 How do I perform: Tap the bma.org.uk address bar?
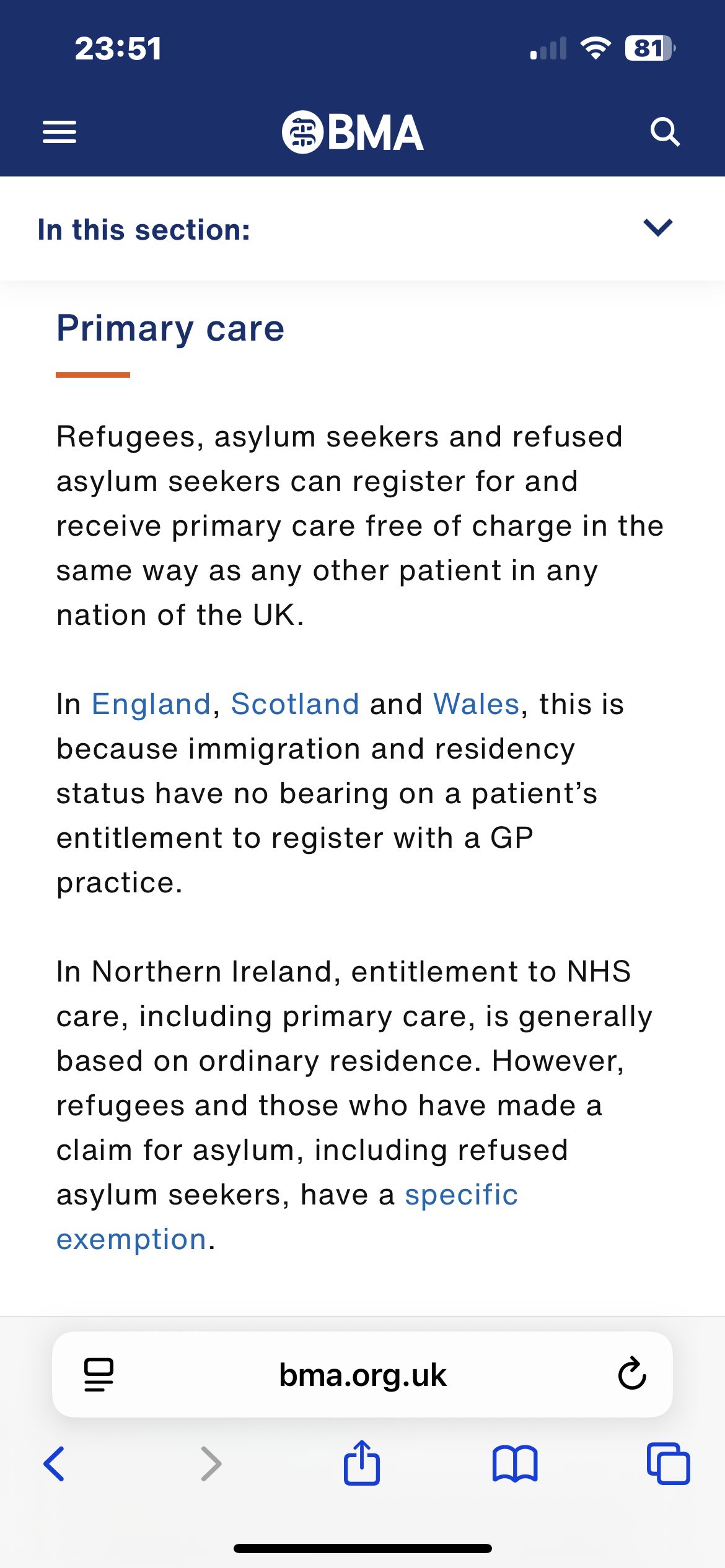(x=362, y=1375)
